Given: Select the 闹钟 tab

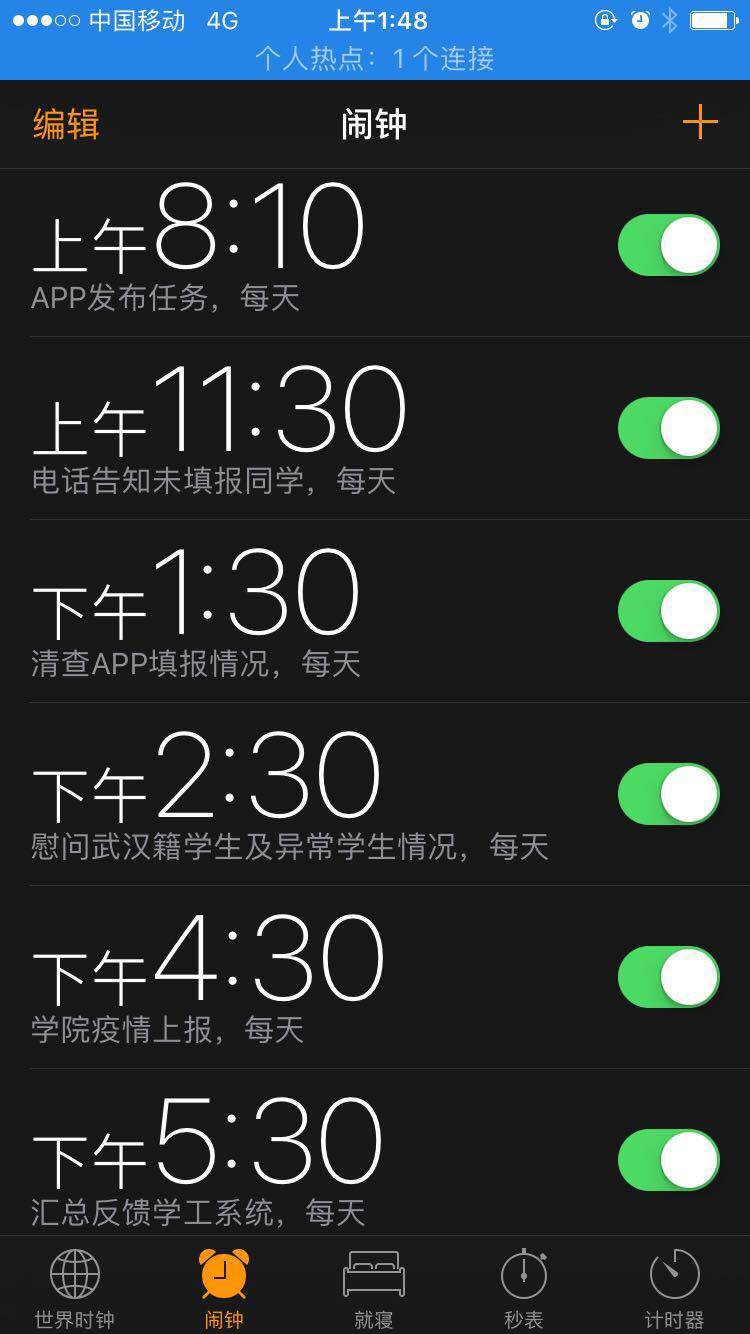Looking at the screenshot, I should (x=224, y=1288).
